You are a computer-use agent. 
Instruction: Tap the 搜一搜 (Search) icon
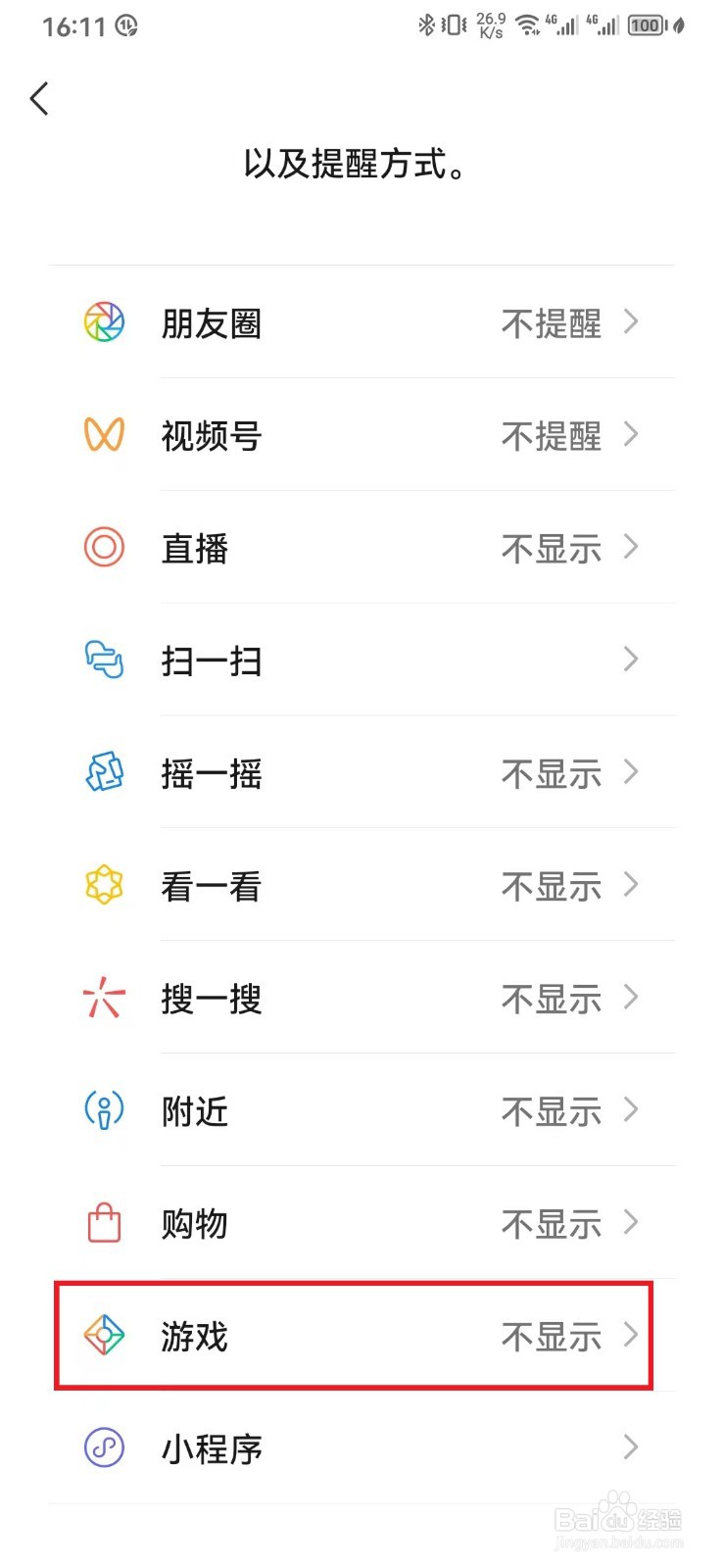point(103,998)
